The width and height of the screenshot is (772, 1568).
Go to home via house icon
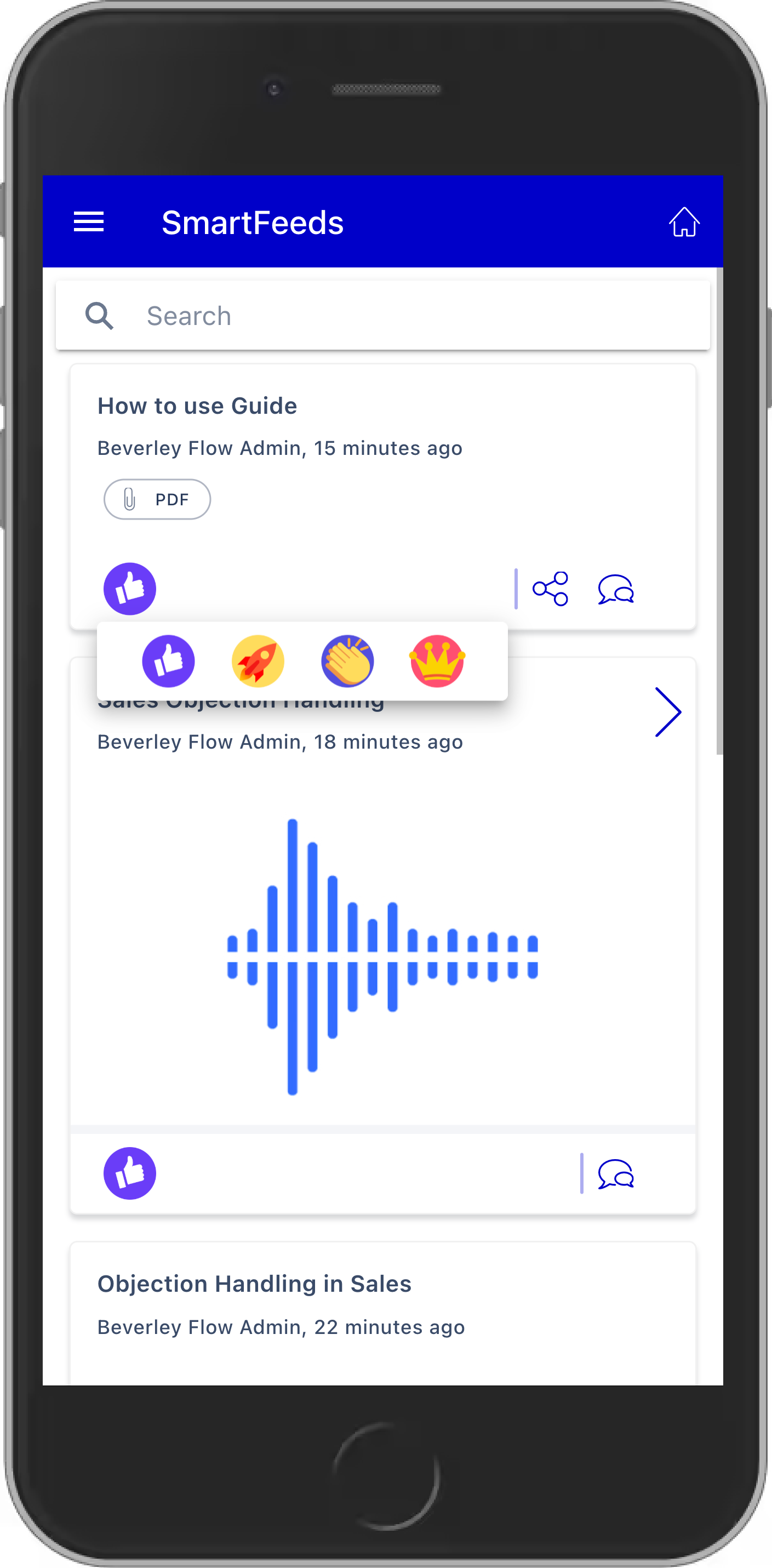coord(684,221)
